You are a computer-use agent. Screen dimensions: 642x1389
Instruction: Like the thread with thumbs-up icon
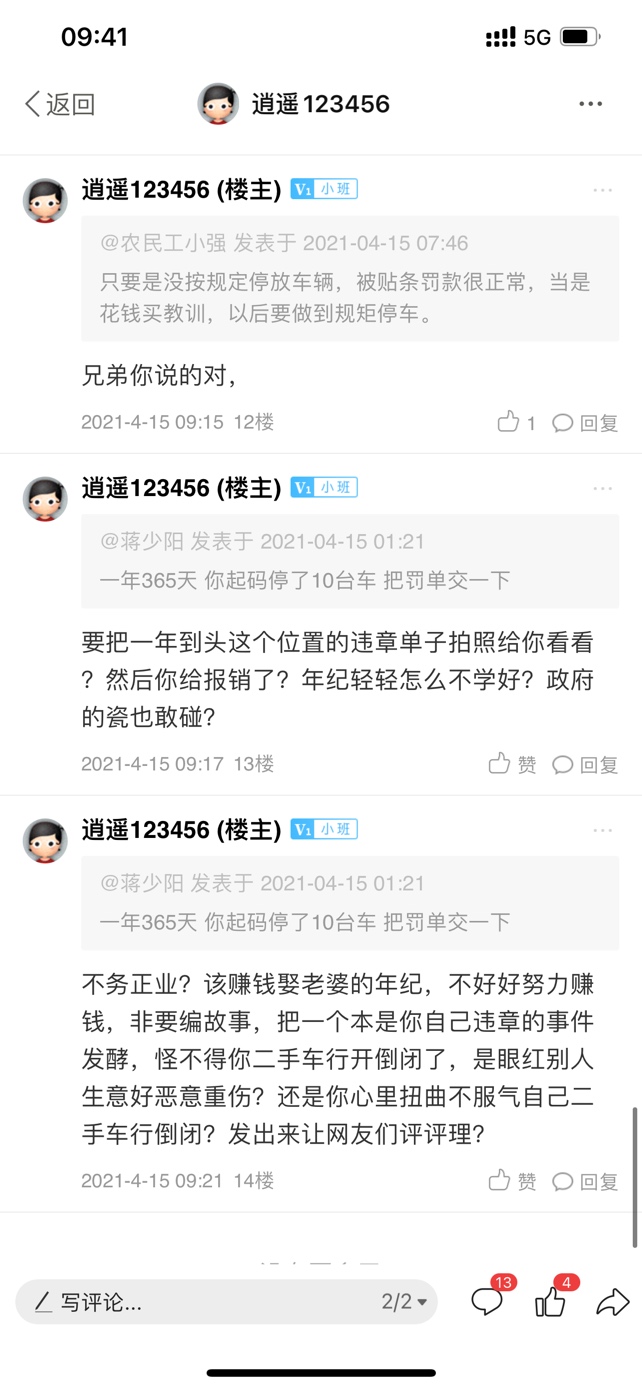coord(550,1301)
